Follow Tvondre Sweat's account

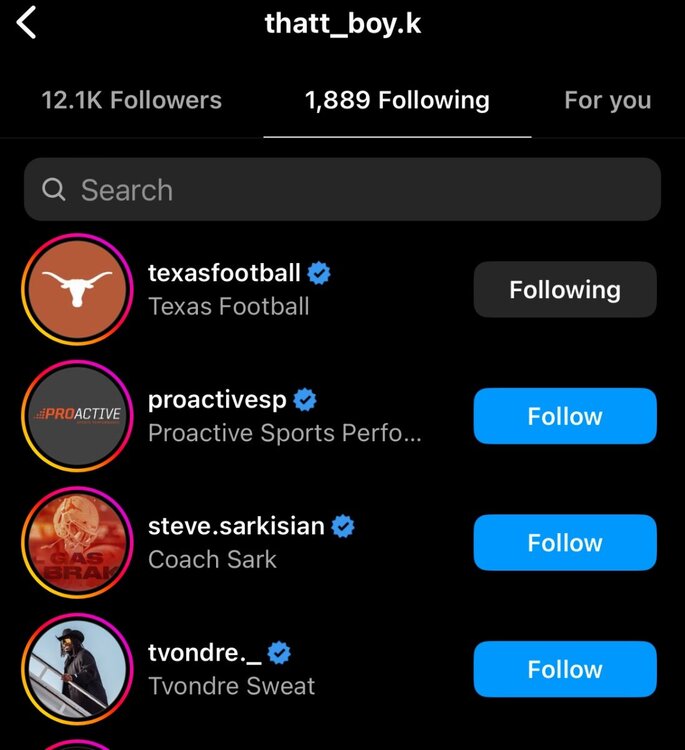coord(564,669)
